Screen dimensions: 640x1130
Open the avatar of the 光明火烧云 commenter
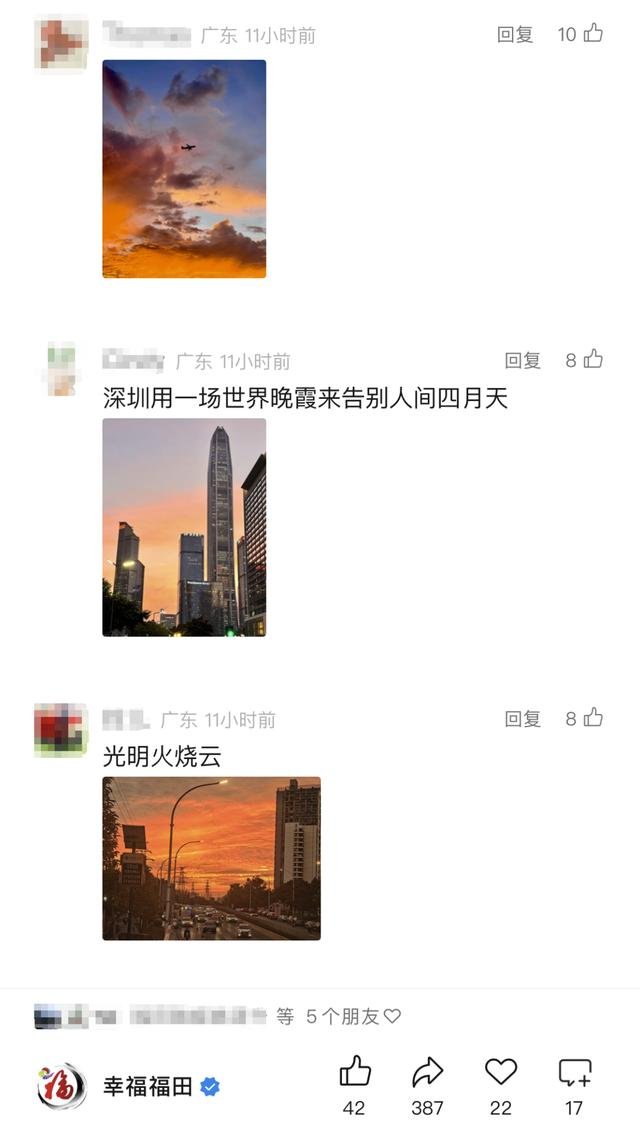61,730
